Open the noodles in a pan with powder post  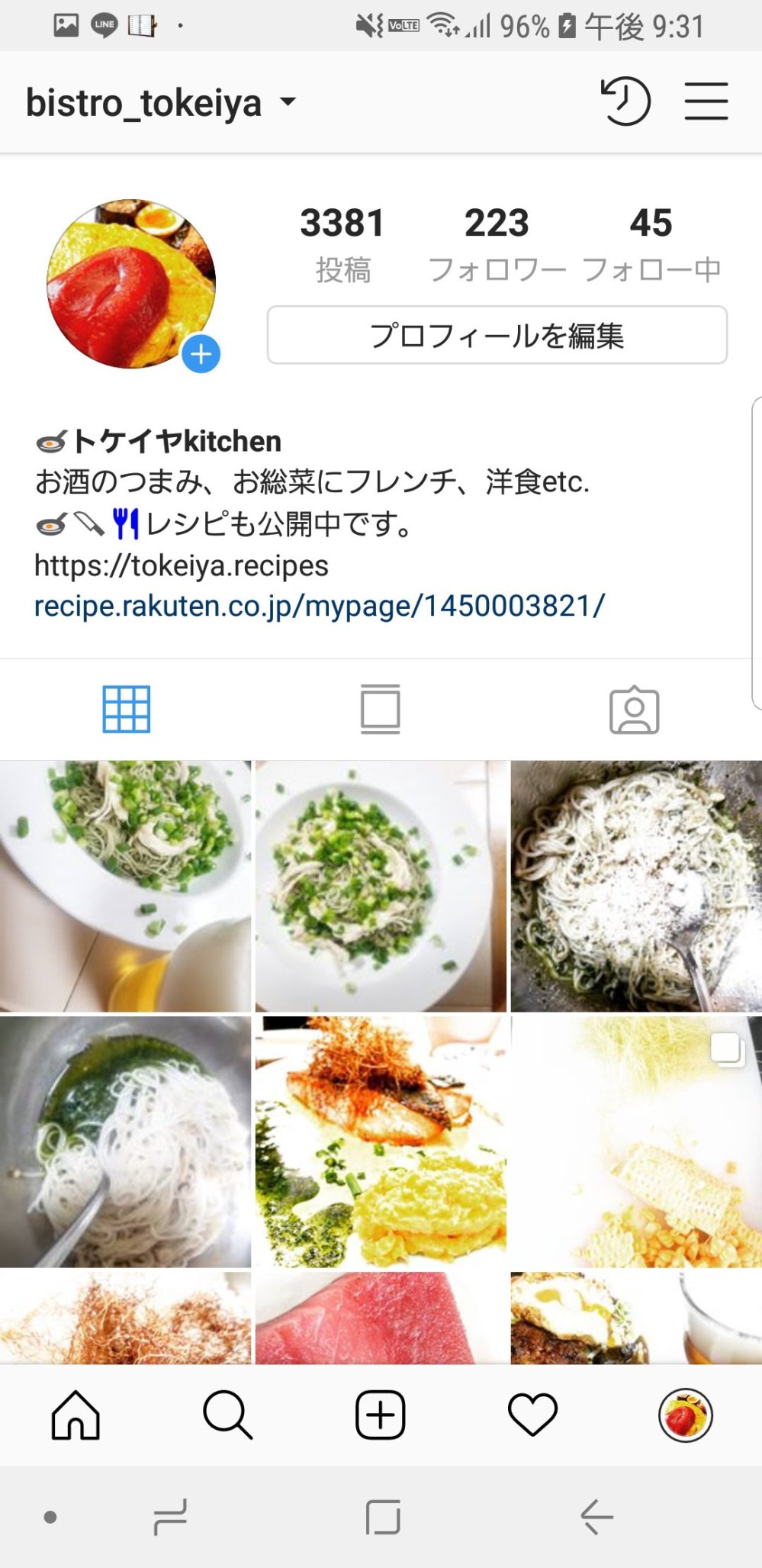click(636, 886)
